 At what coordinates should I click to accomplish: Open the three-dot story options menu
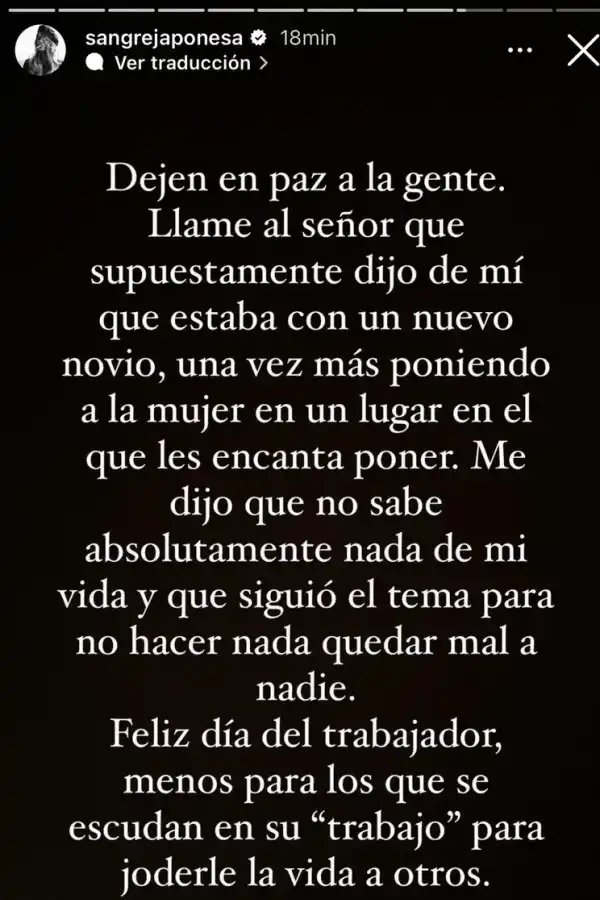[521, 49]
